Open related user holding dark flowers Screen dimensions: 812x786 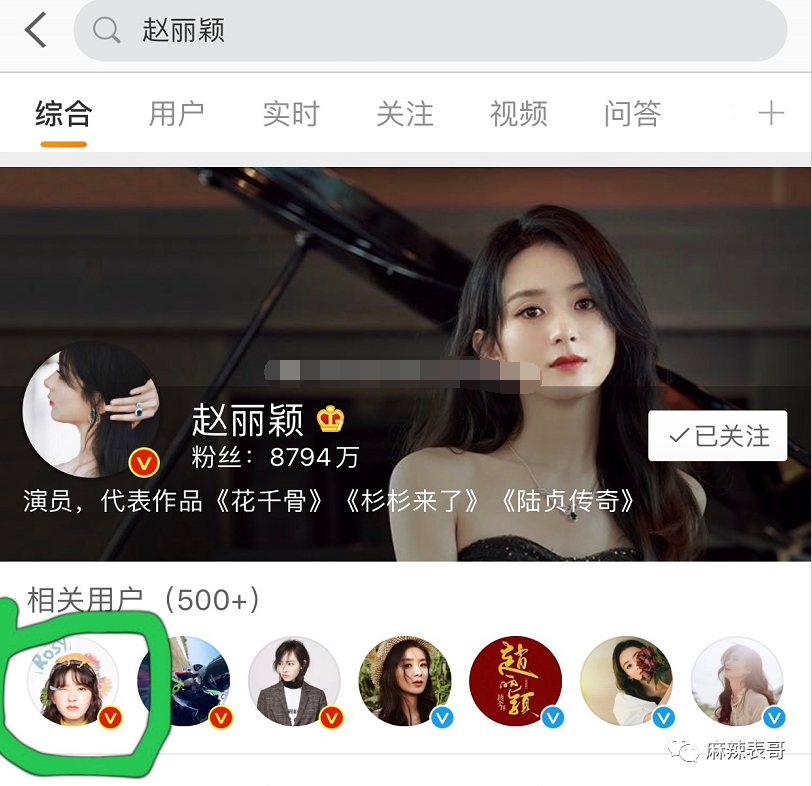click(x=626, y=682)
